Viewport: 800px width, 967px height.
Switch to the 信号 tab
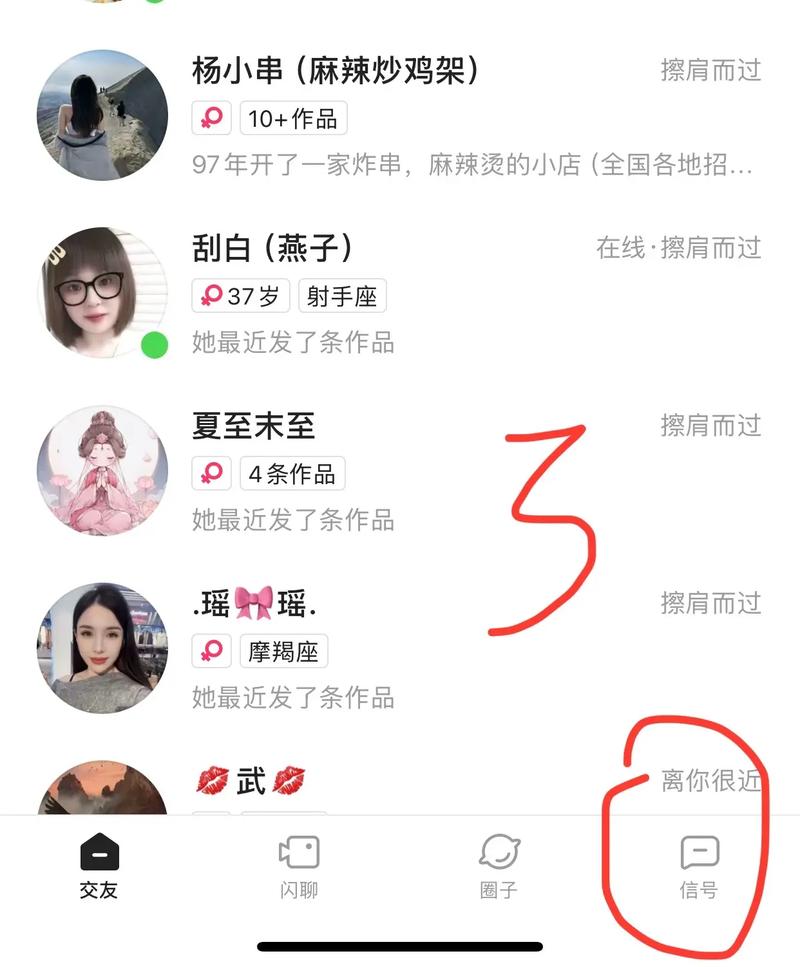(699, 867)
